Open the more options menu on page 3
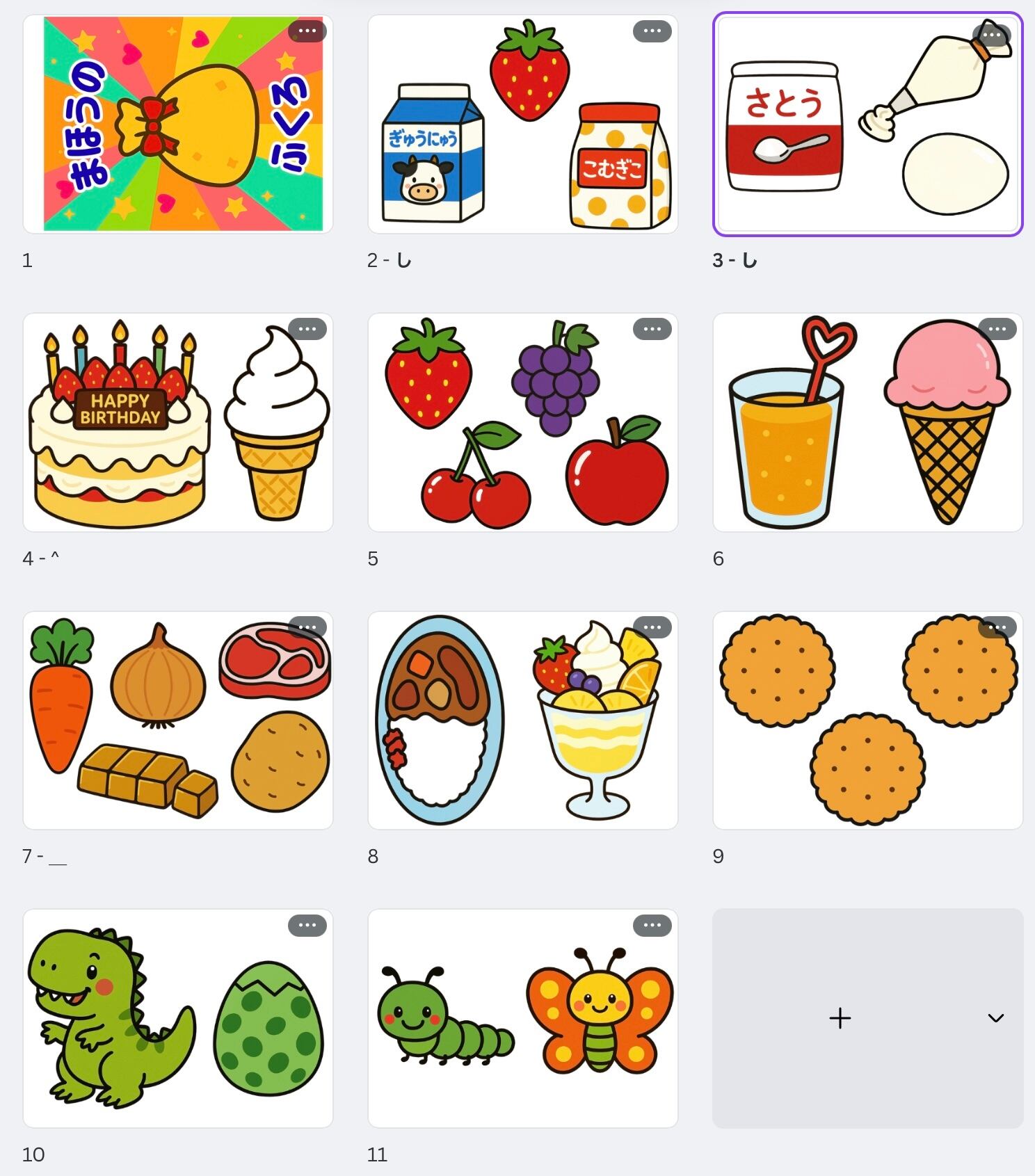 click(992, 34)
